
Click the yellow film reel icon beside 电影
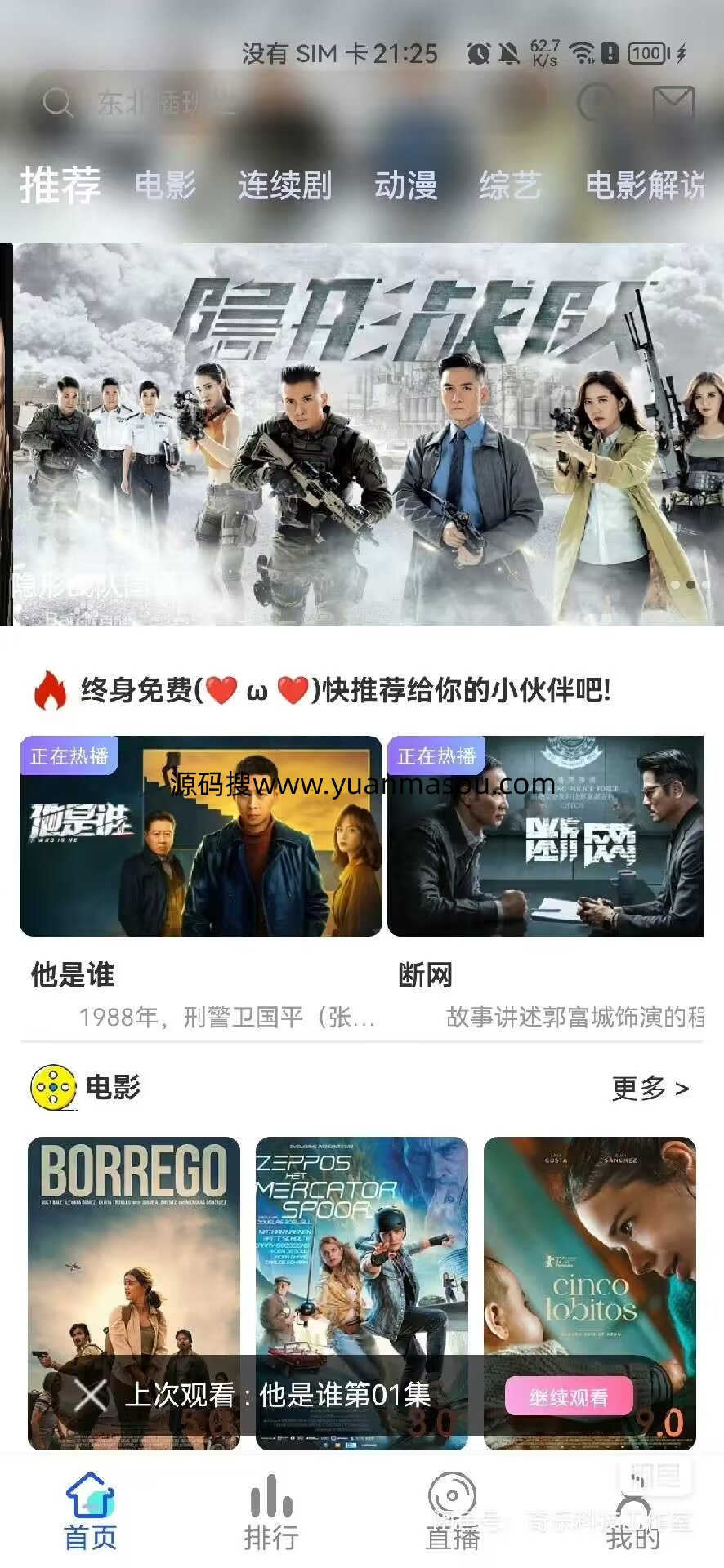tap(52, 1088)
